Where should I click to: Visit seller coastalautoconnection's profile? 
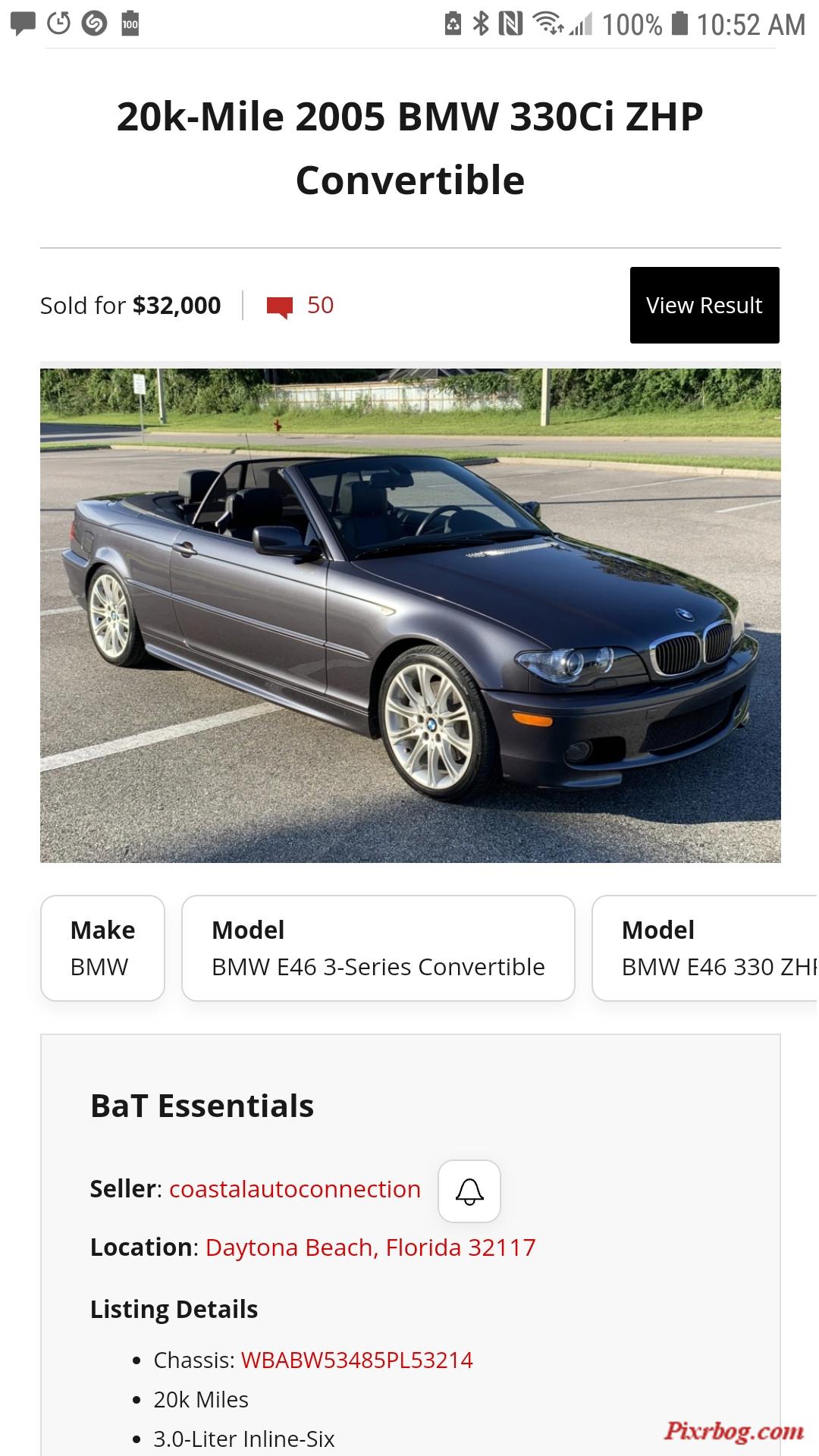(x=294, y=1189)
